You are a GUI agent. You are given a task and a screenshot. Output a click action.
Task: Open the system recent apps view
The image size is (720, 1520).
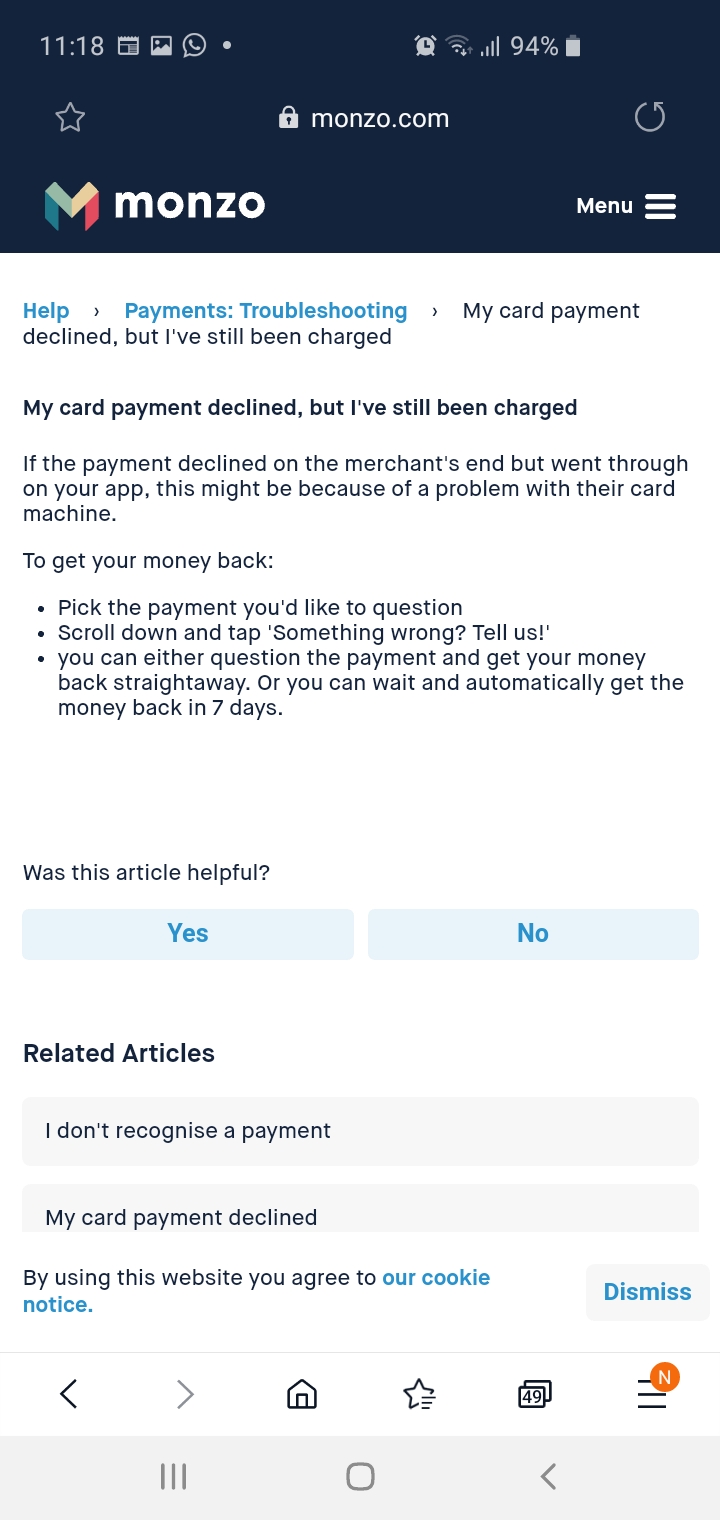tap(173, 1477)
